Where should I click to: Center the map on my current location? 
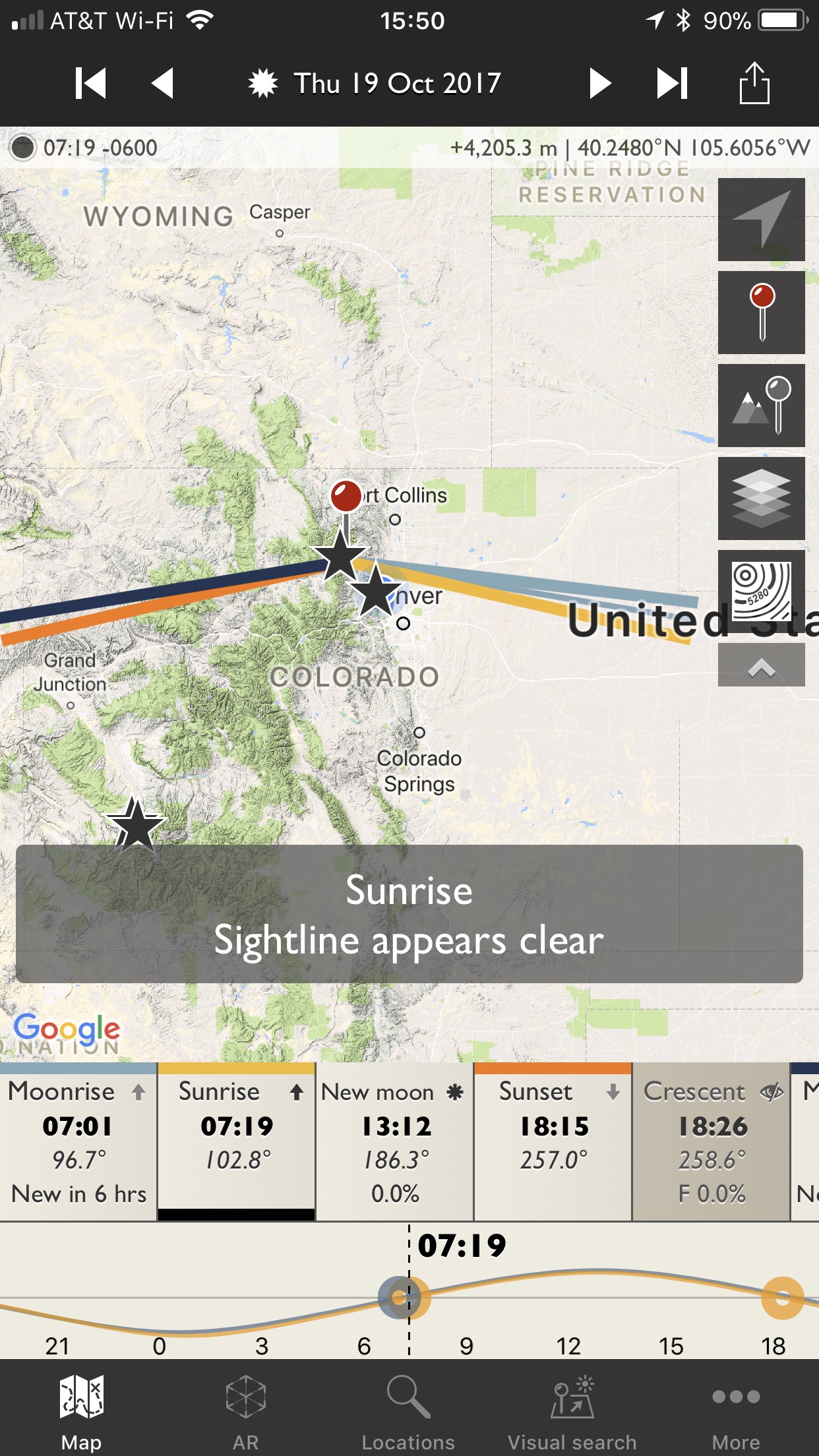(761, 220)
